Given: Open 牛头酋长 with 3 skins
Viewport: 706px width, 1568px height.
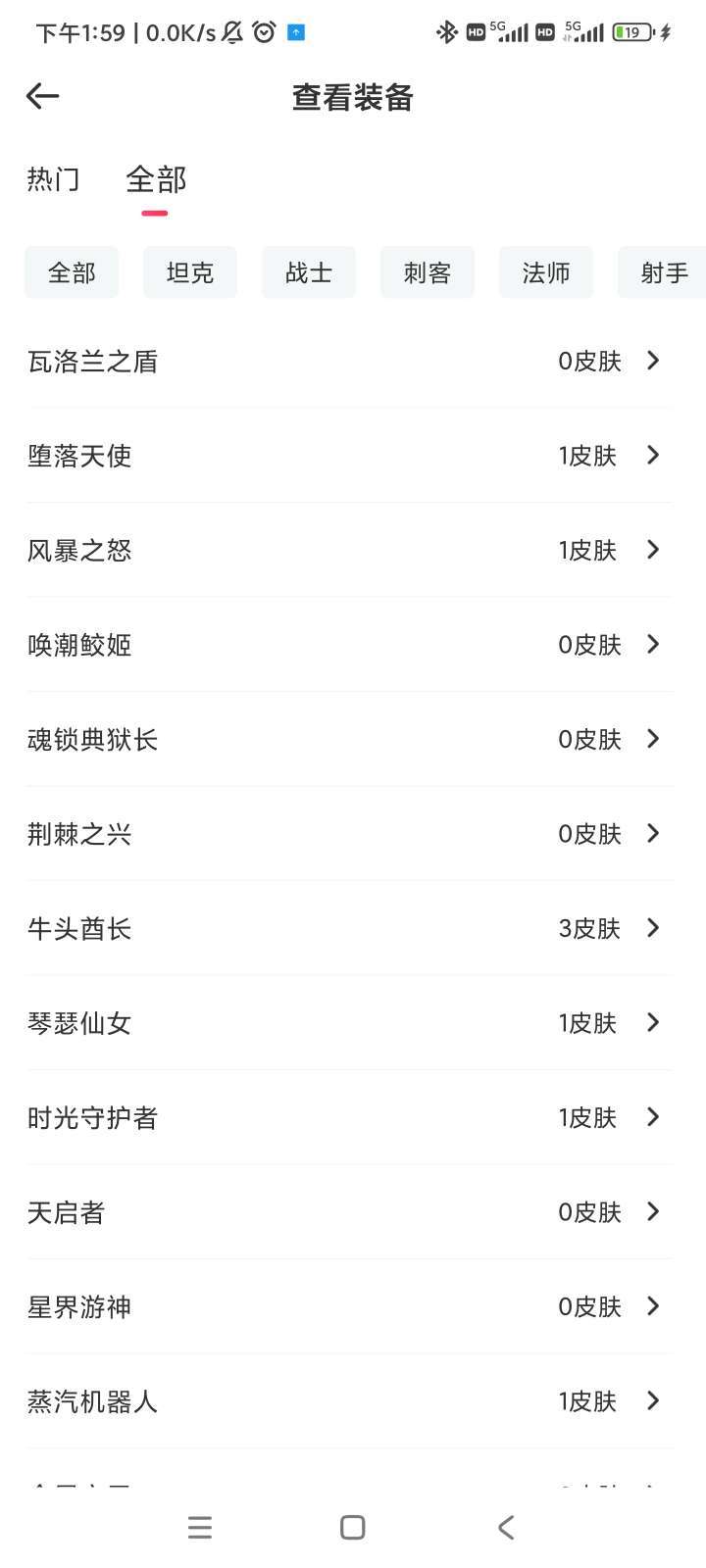Looking at the screenshot, I should (x=349, y=929).
